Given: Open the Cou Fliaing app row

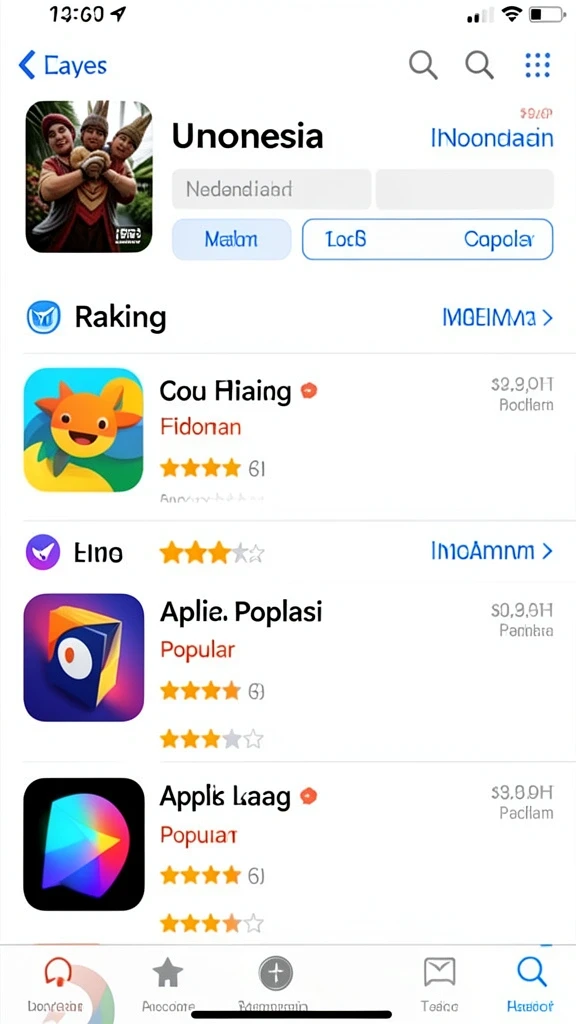Looking at the screenshot, I should point(288,434).
